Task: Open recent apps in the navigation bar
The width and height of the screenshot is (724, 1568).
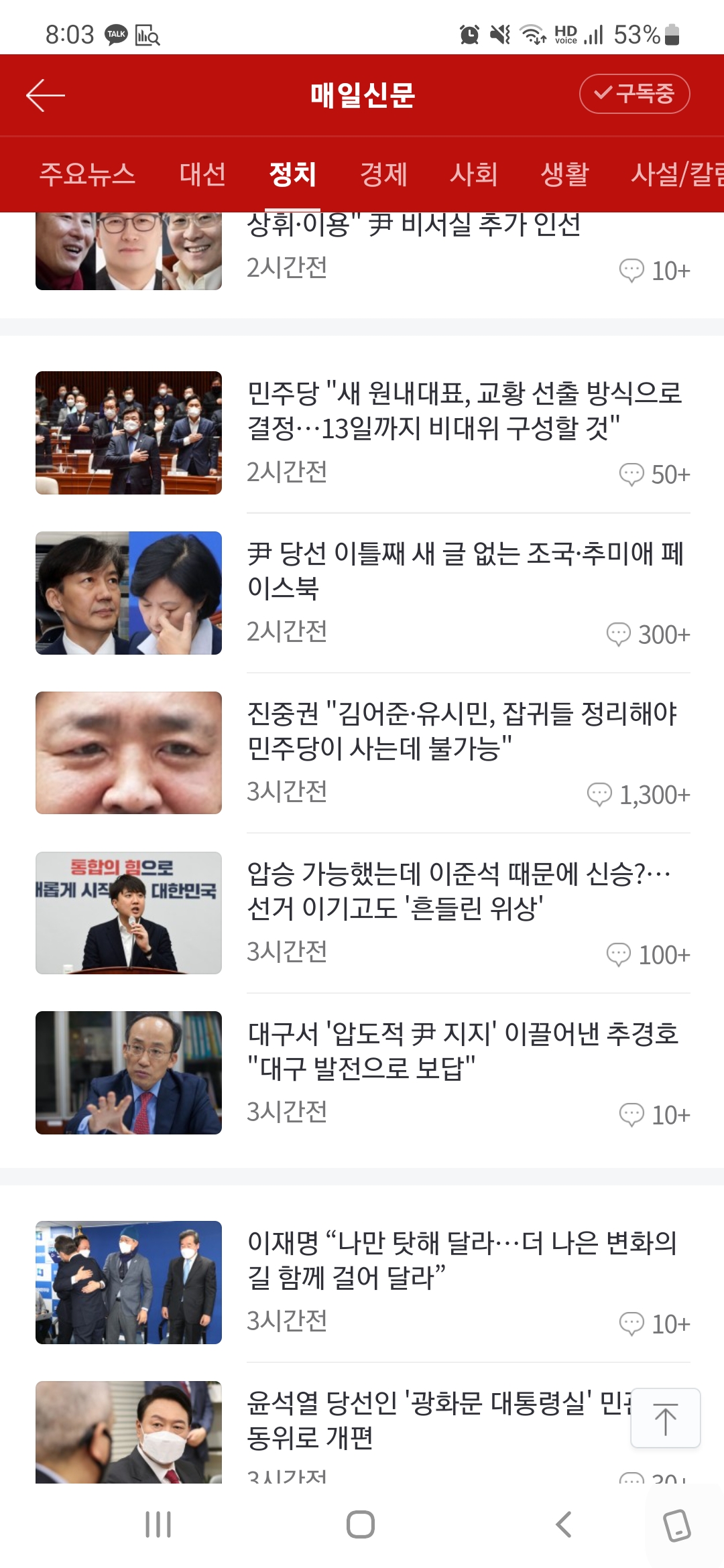Action: click(x=158, y=1524)
